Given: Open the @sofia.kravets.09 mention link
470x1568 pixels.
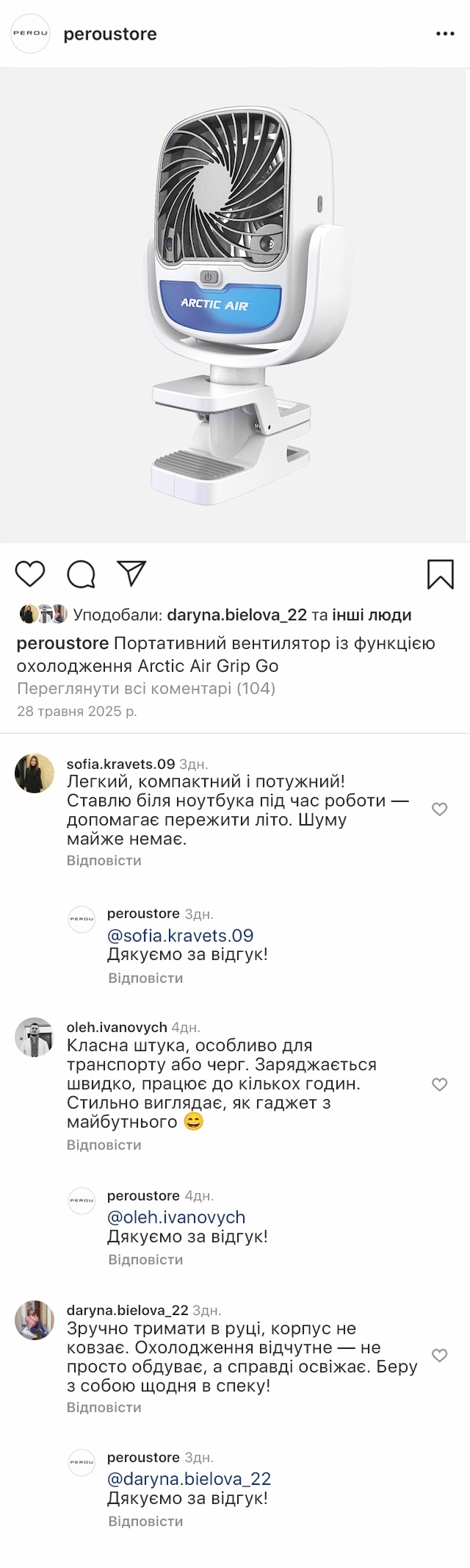Looking at the screenshot, I should [180, 936].
